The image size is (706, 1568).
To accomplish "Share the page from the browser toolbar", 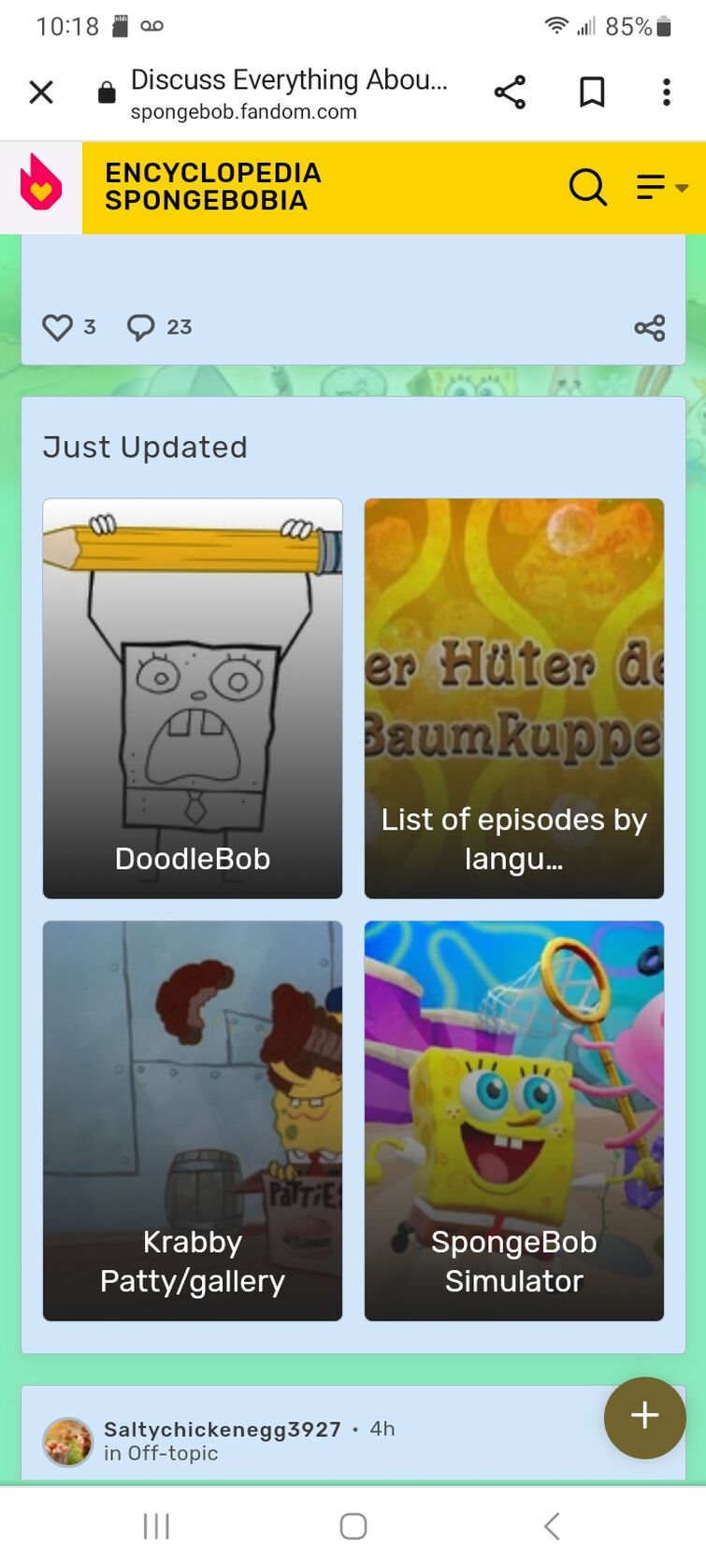I will point(509,92).
